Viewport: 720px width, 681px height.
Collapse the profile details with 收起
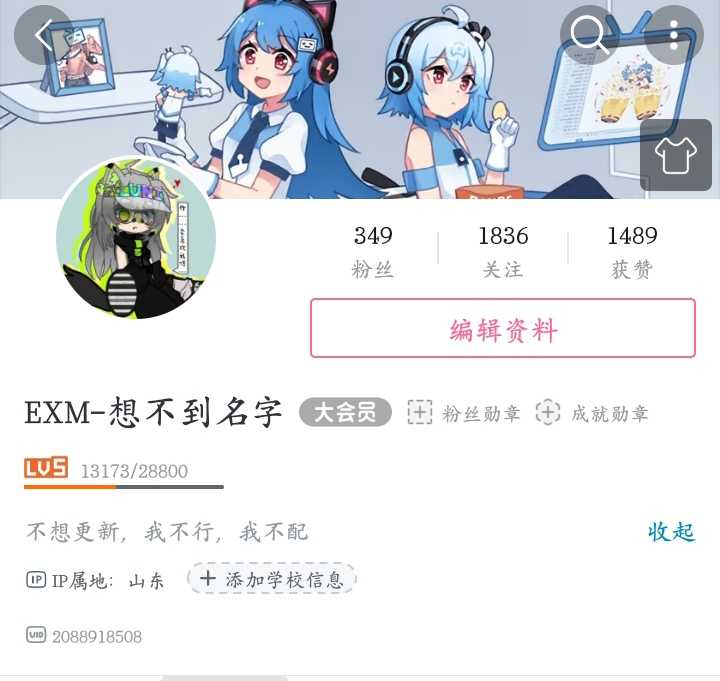point(671,532)
